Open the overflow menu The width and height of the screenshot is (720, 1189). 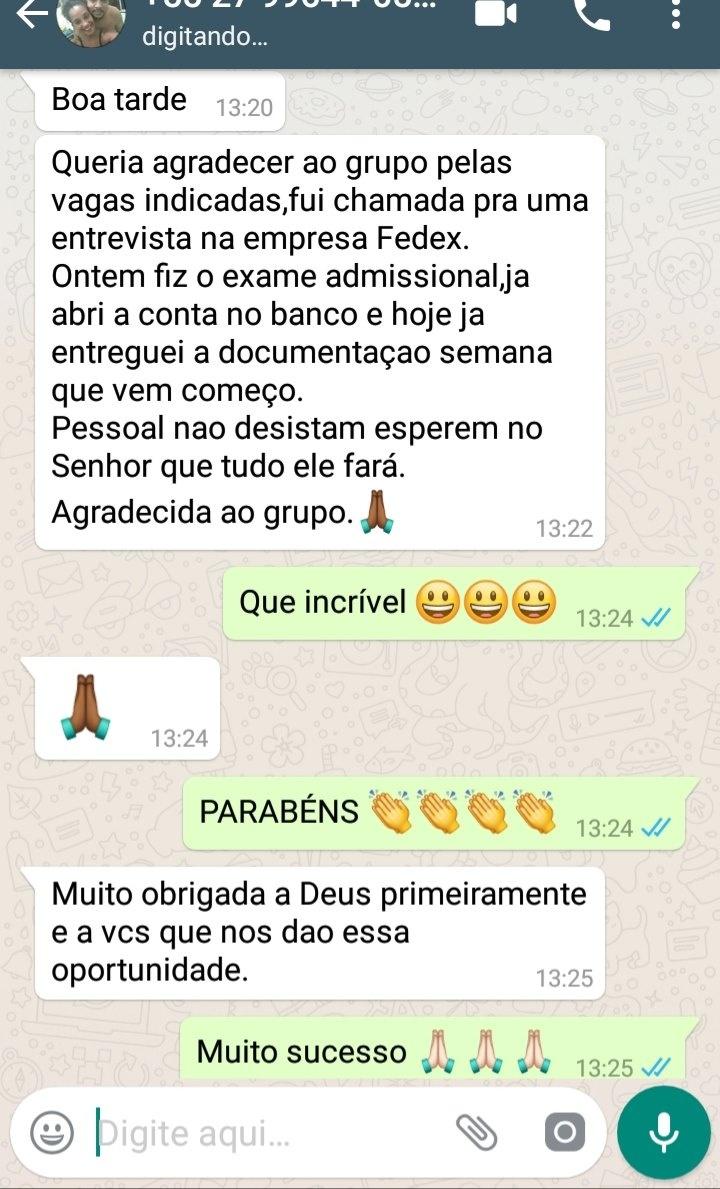click(677, 14)
